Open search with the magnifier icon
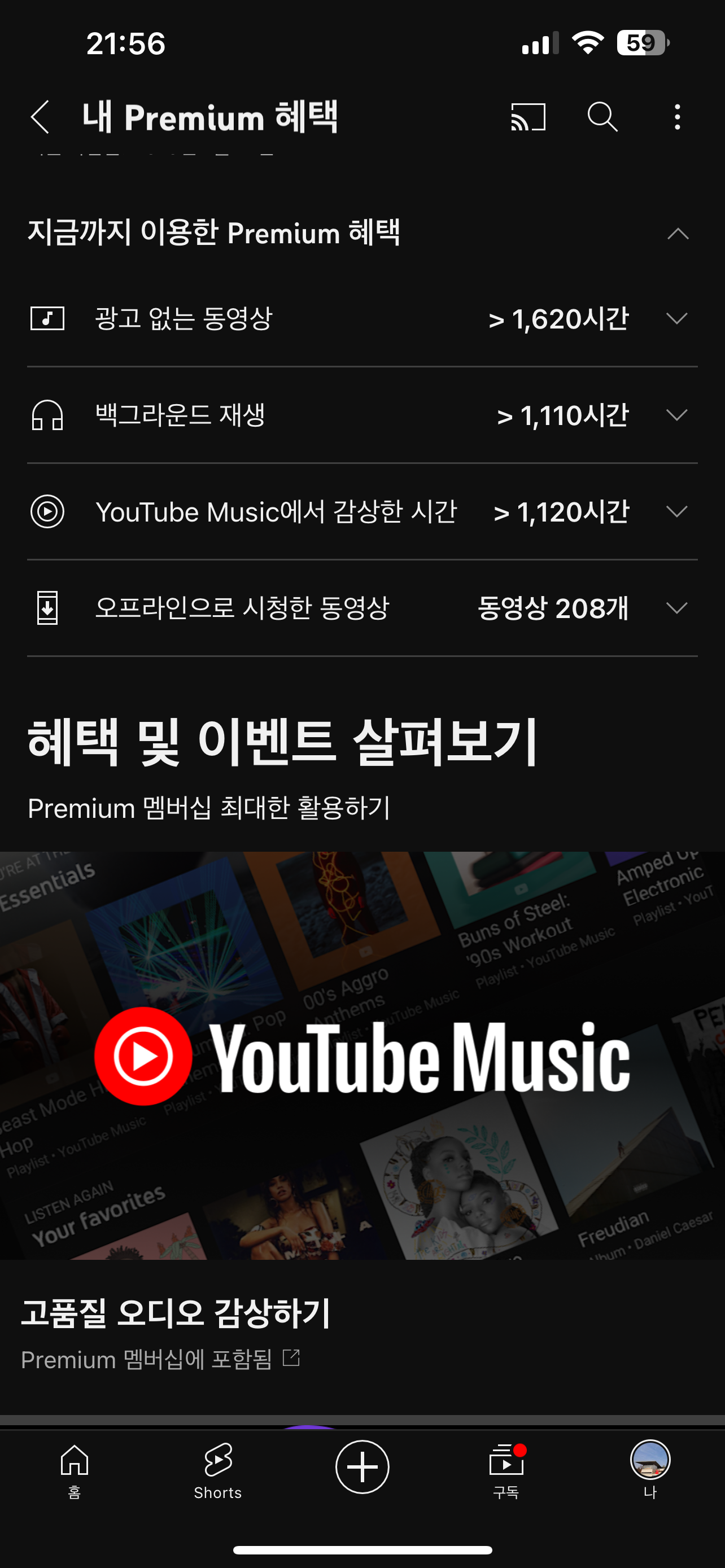The height and width of the screenshot is (1568, 725). [602, 117]
